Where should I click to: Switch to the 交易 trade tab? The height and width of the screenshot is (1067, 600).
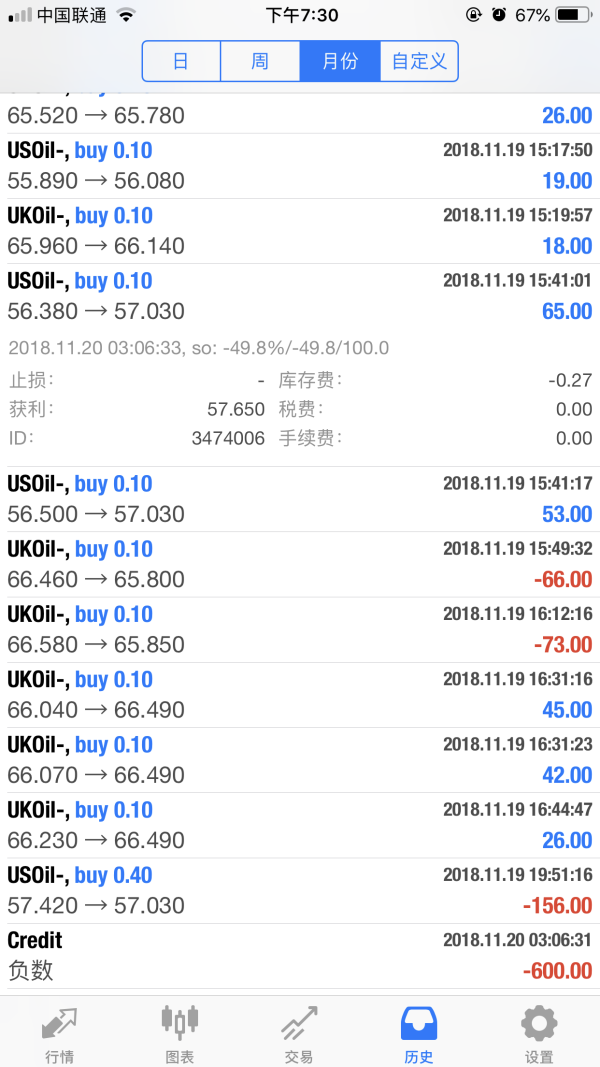point(299,1033)
